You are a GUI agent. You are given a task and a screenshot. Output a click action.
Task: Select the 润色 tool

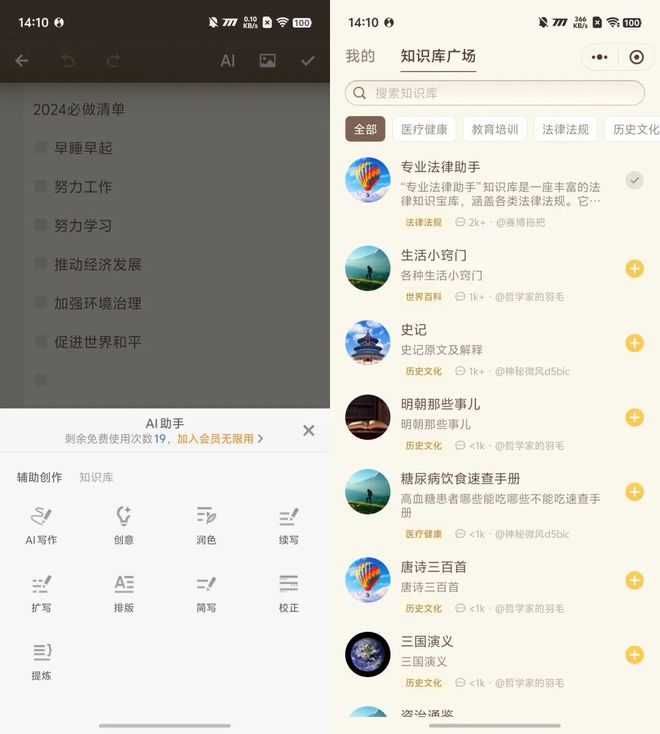tap(206, 525)
